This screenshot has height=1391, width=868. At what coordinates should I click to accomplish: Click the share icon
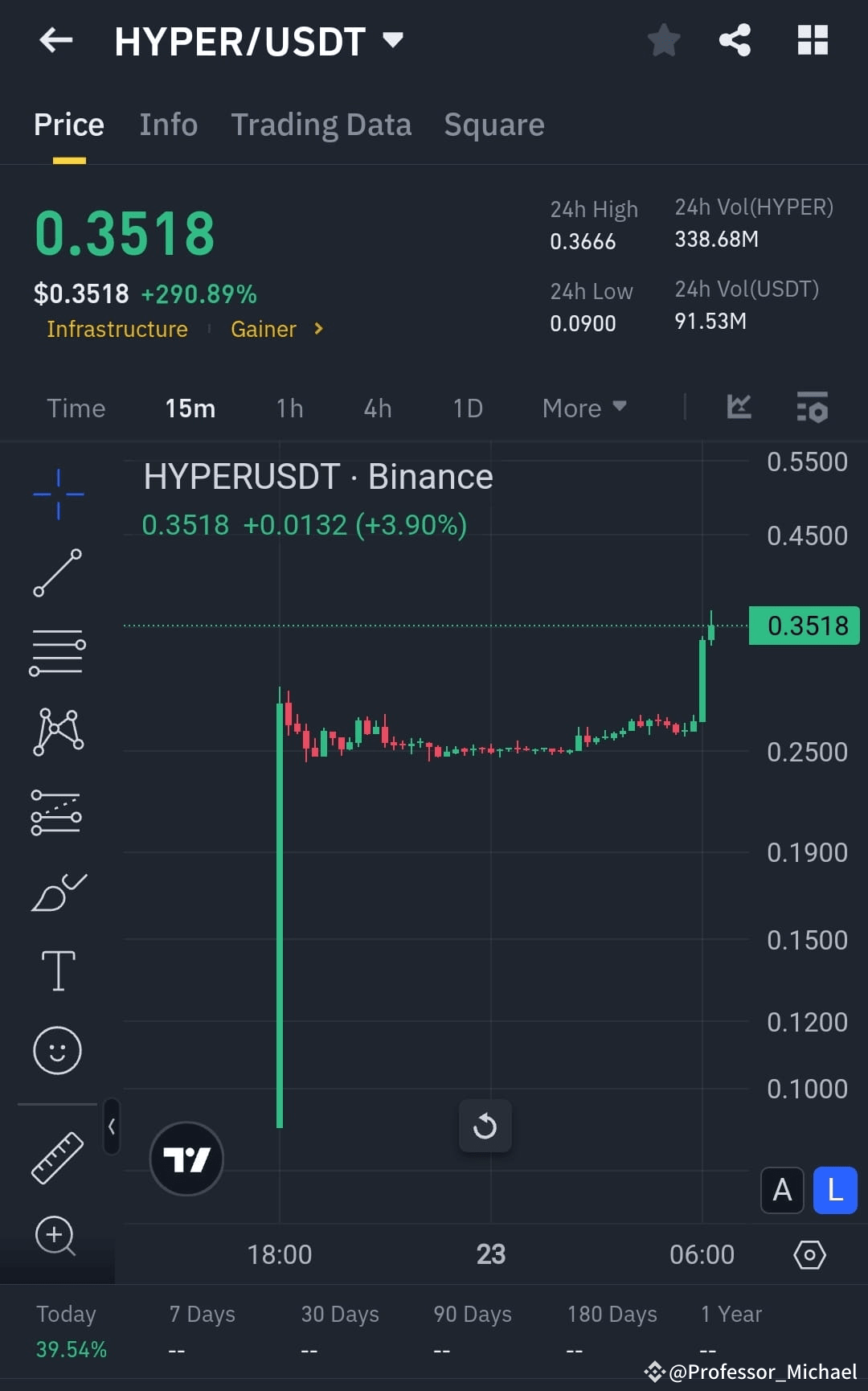coord(734,40)
